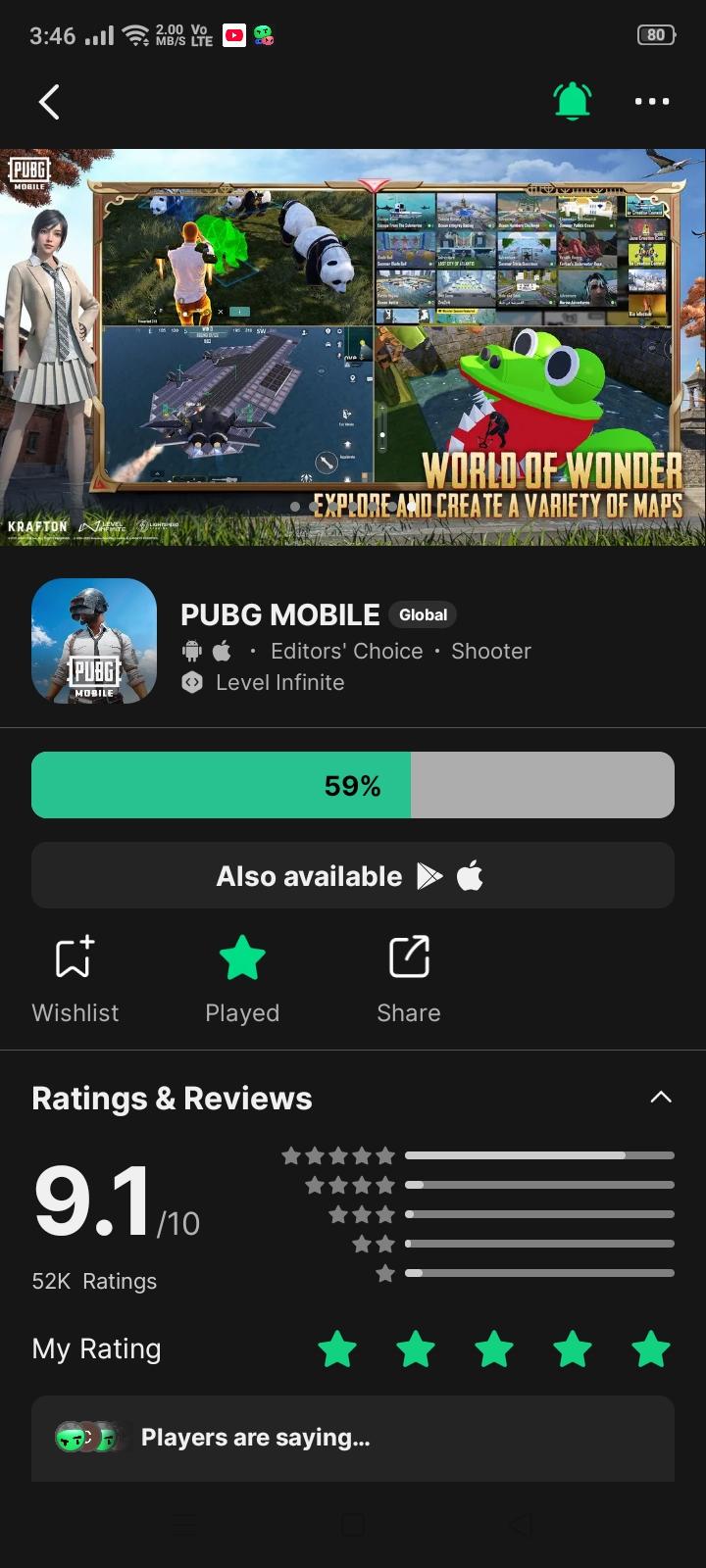Share PUBG MOBILE game page
The height and width of the screenshot is (1568, 706).
[x=409, y=979]
